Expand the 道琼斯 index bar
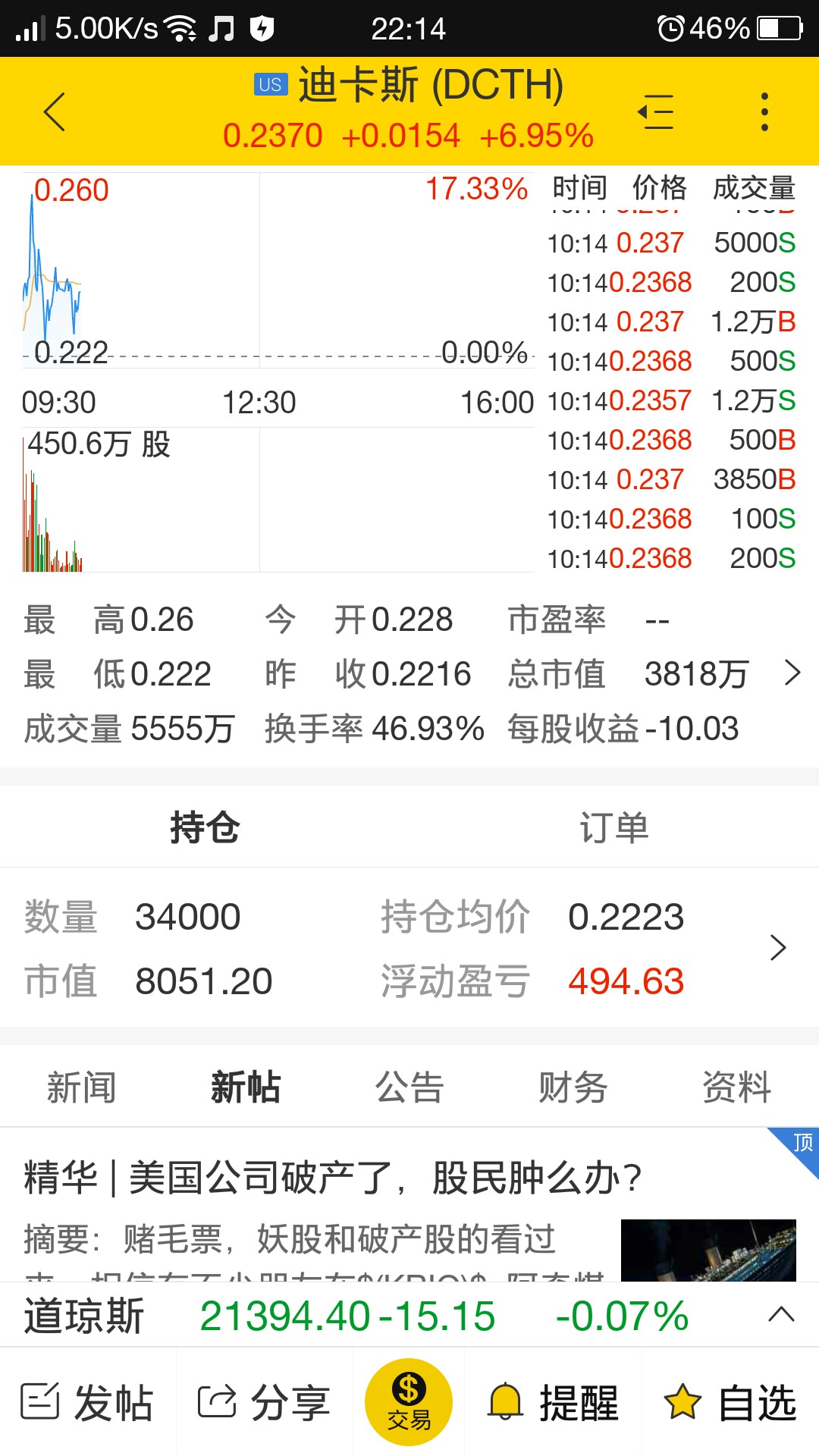819x1456 pixels. pos(781,1315)
